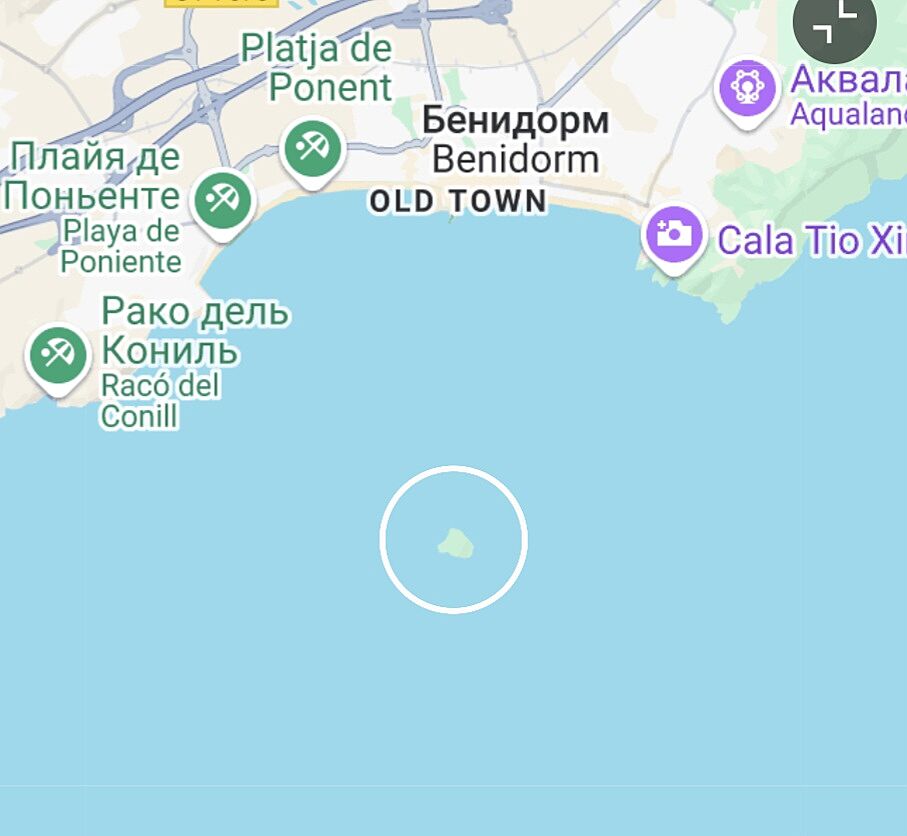907x836 pixels.
Task: Select the Playa de Poniente beach marker
Action: pos(224,201)
